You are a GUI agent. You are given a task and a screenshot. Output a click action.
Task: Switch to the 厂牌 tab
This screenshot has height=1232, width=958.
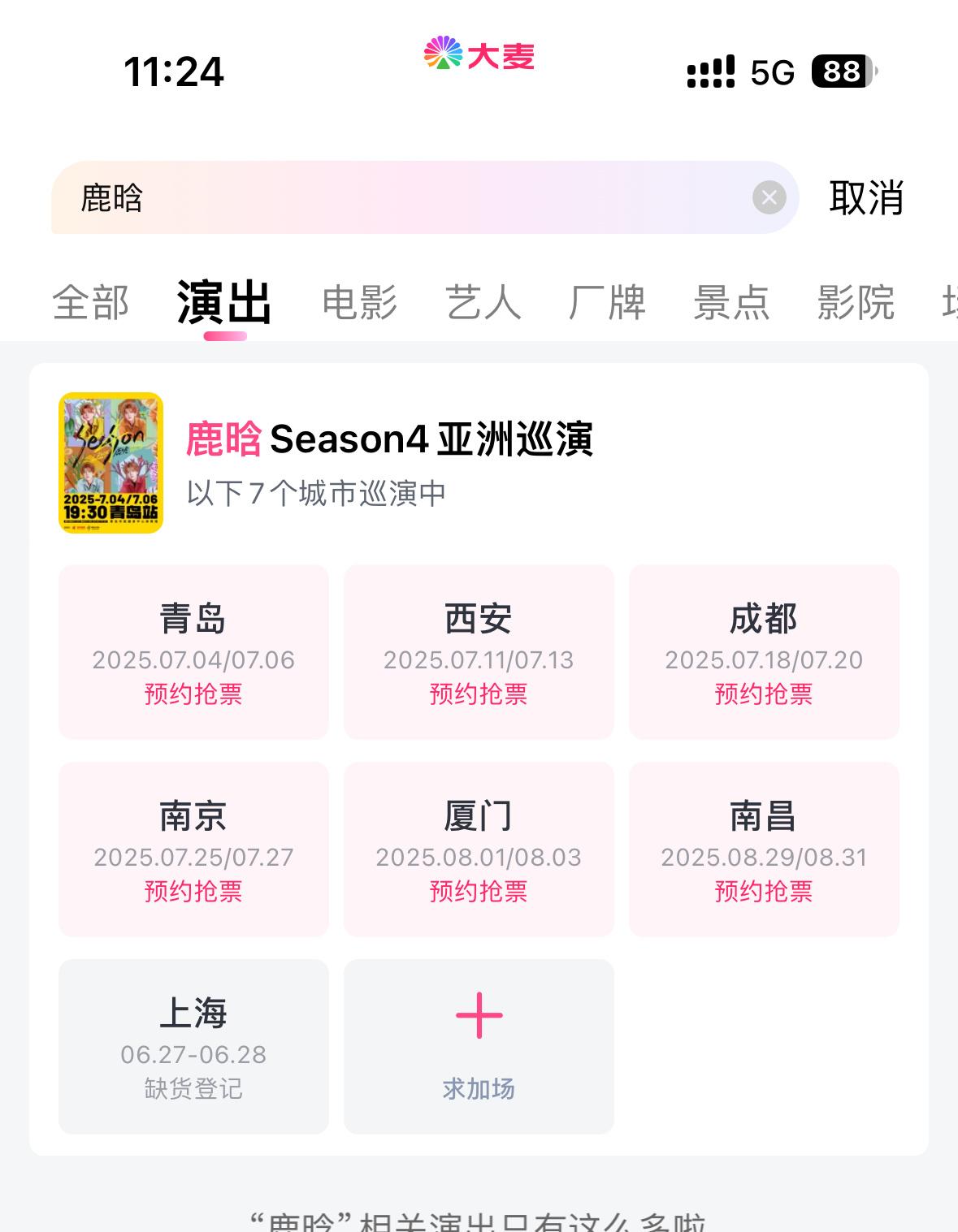click(x=608, y=303)
